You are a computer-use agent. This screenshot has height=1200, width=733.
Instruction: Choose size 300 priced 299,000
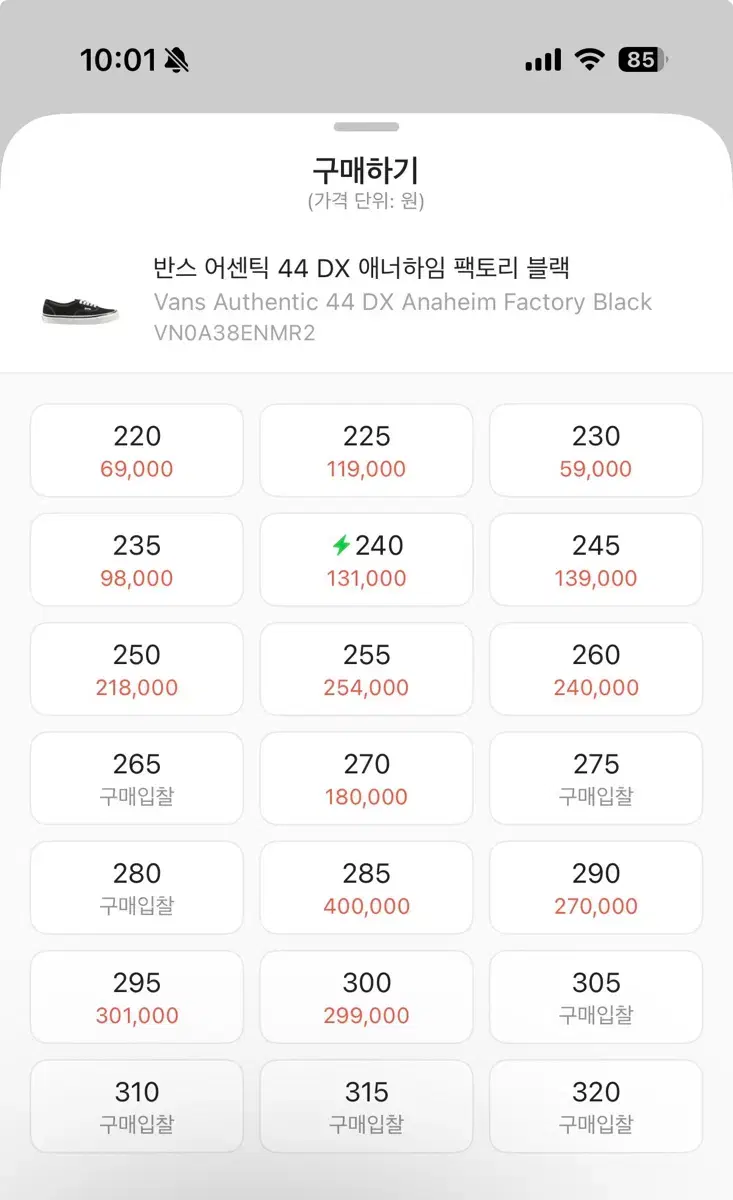pyautogui.click(x=366, y=997)
